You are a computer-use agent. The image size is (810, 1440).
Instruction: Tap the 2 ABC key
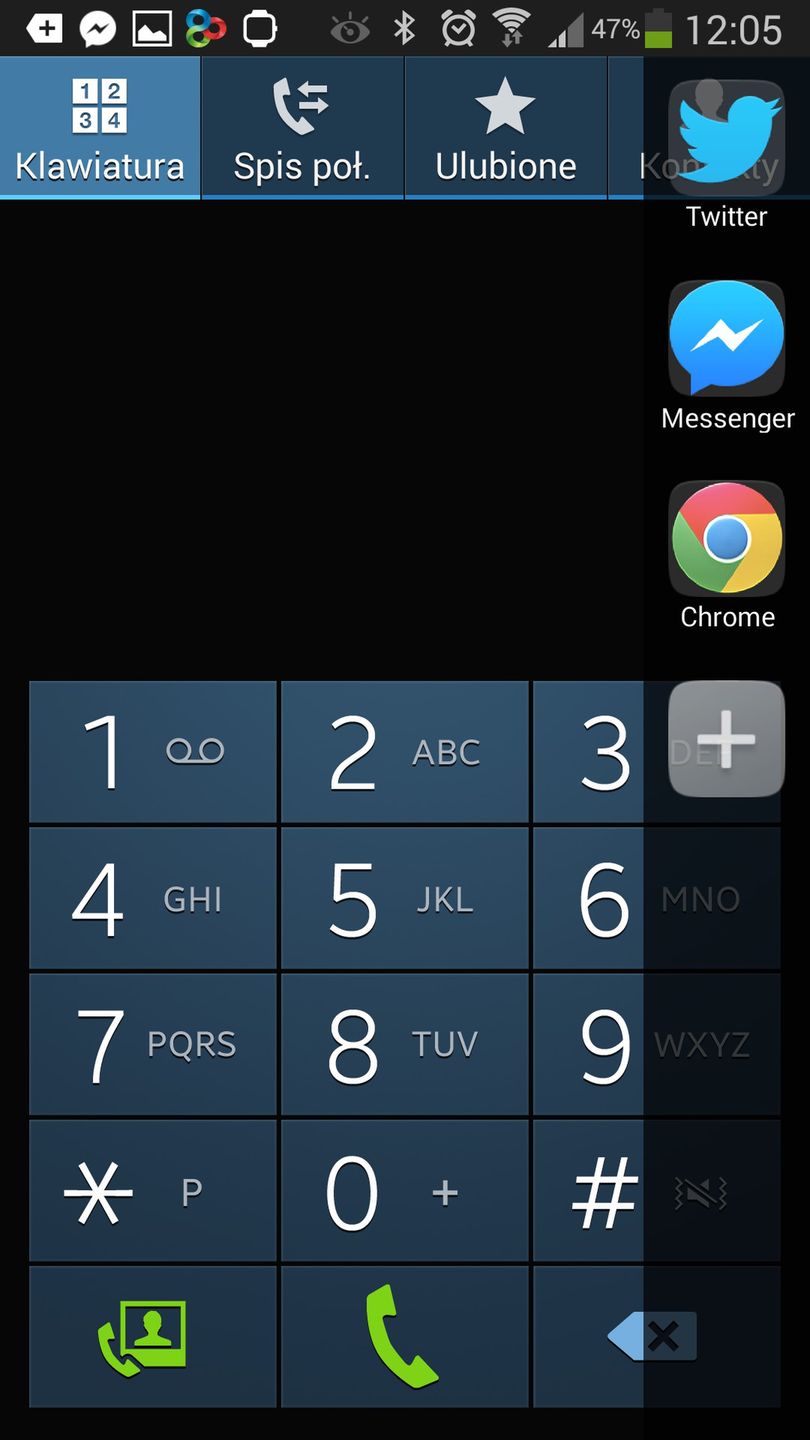pos(404,752)
